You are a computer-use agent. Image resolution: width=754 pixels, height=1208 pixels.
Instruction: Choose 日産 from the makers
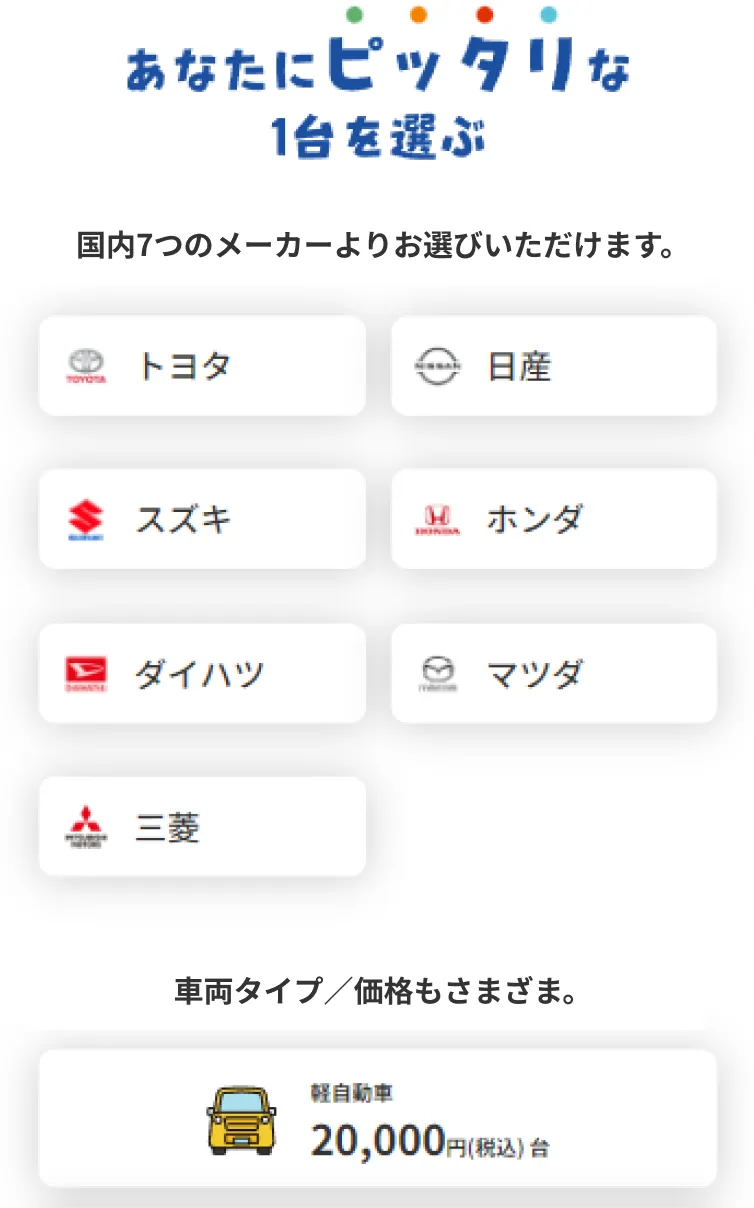pos(554,366)
